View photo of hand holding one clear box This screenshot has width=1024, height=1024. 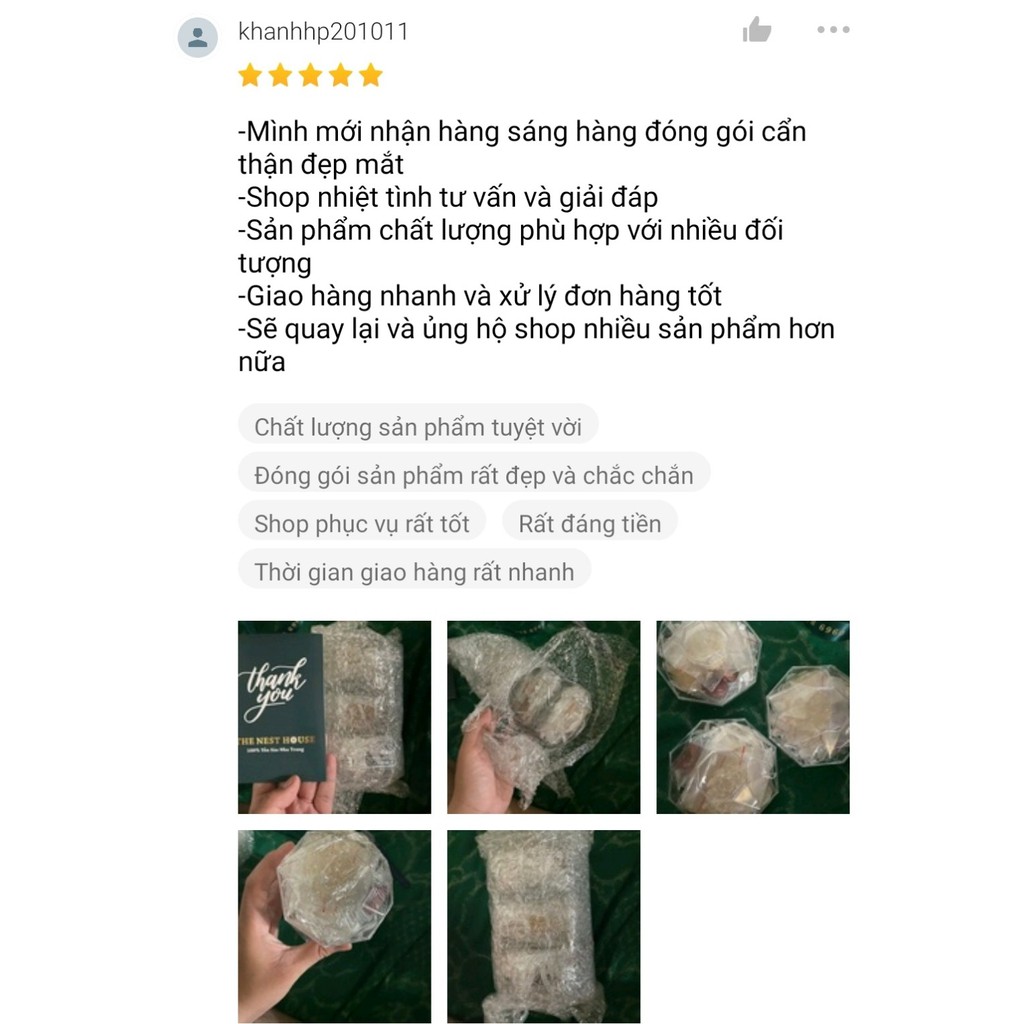click(334, 926)
